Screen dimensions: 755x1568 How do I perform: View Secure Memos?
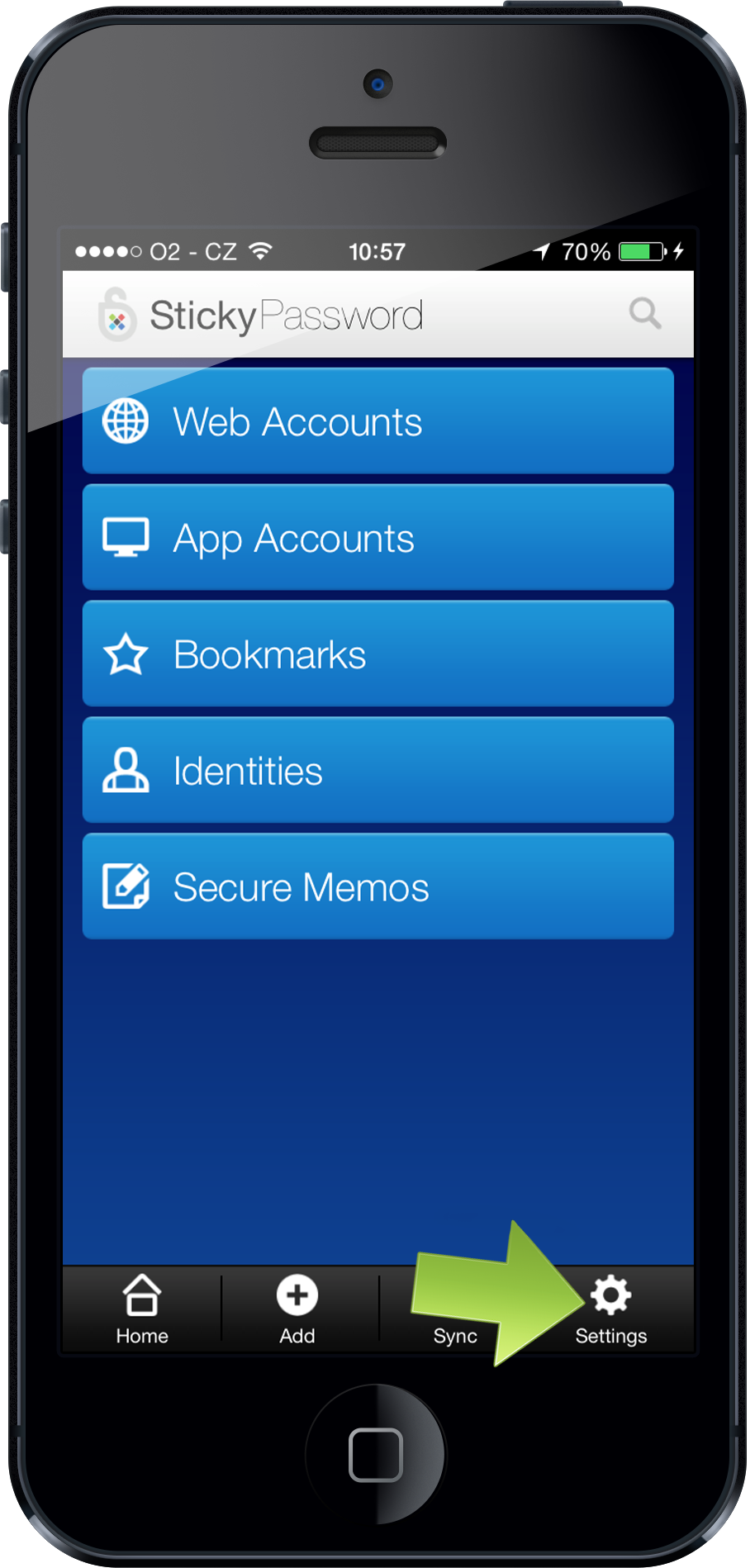point(378,887)
